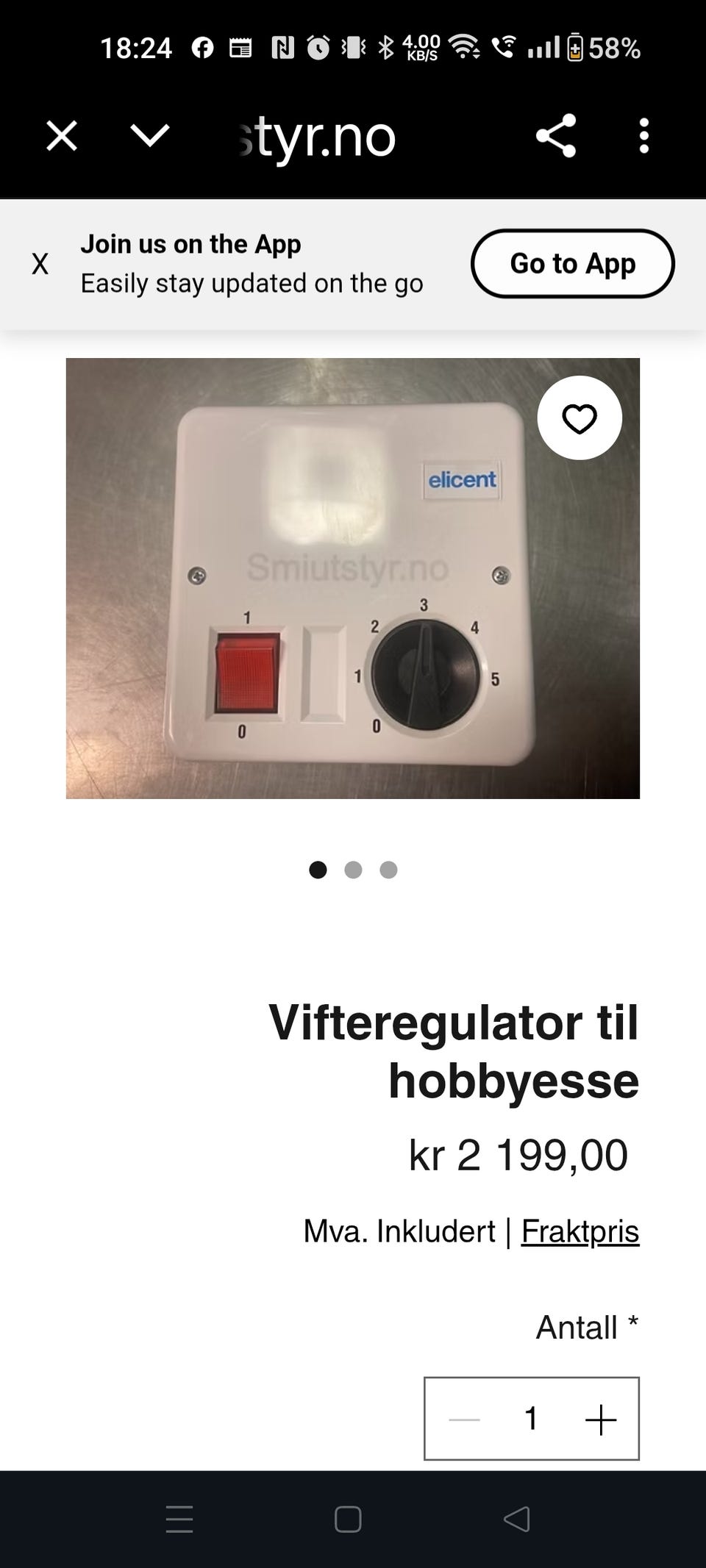706x1568 pixels.
Task: Expand the battery status indicator
Action: click(x=574, y=49)
